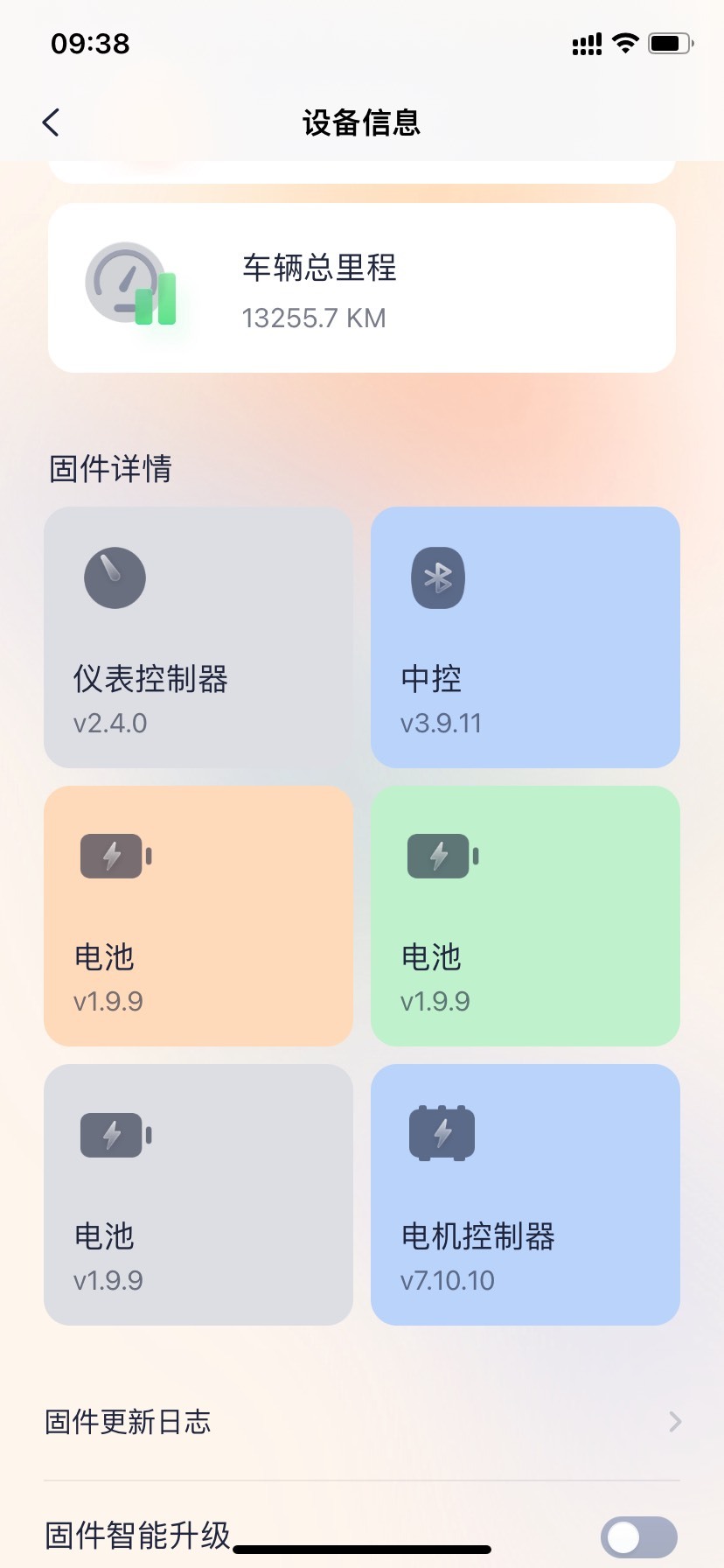
Task: Open the 固件更新日志 row
Action: (x=362, y=1422)
